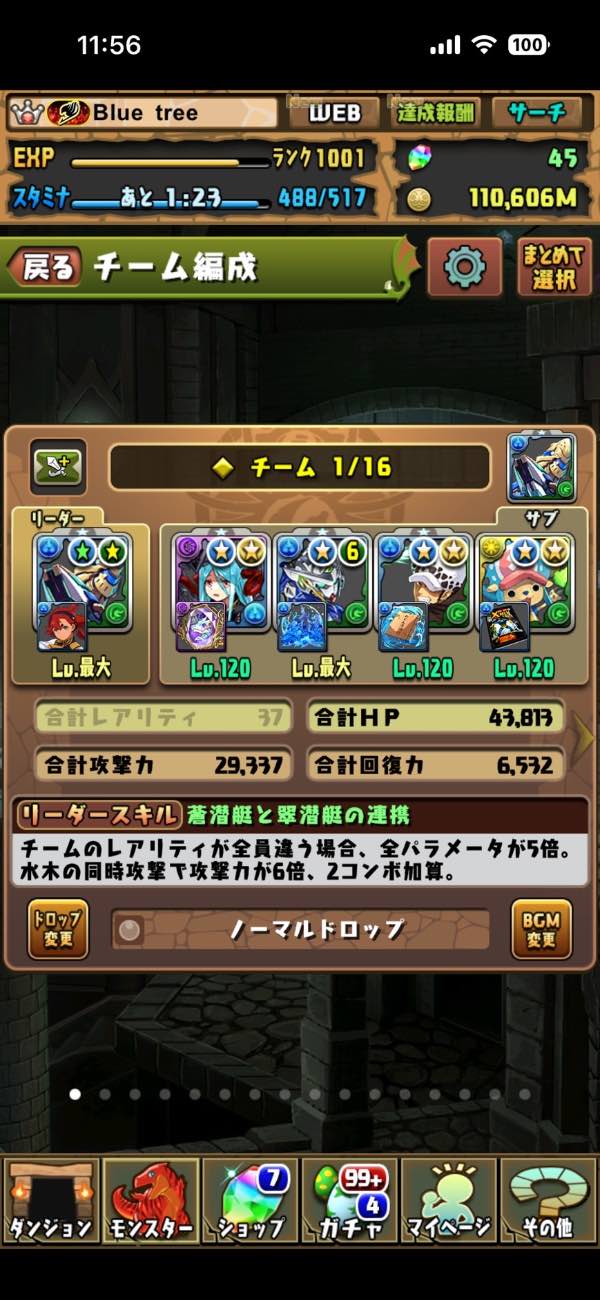Tap the team edit icon beside team name
Viewport: 600px width, 1300px height.
coord(57,467)
